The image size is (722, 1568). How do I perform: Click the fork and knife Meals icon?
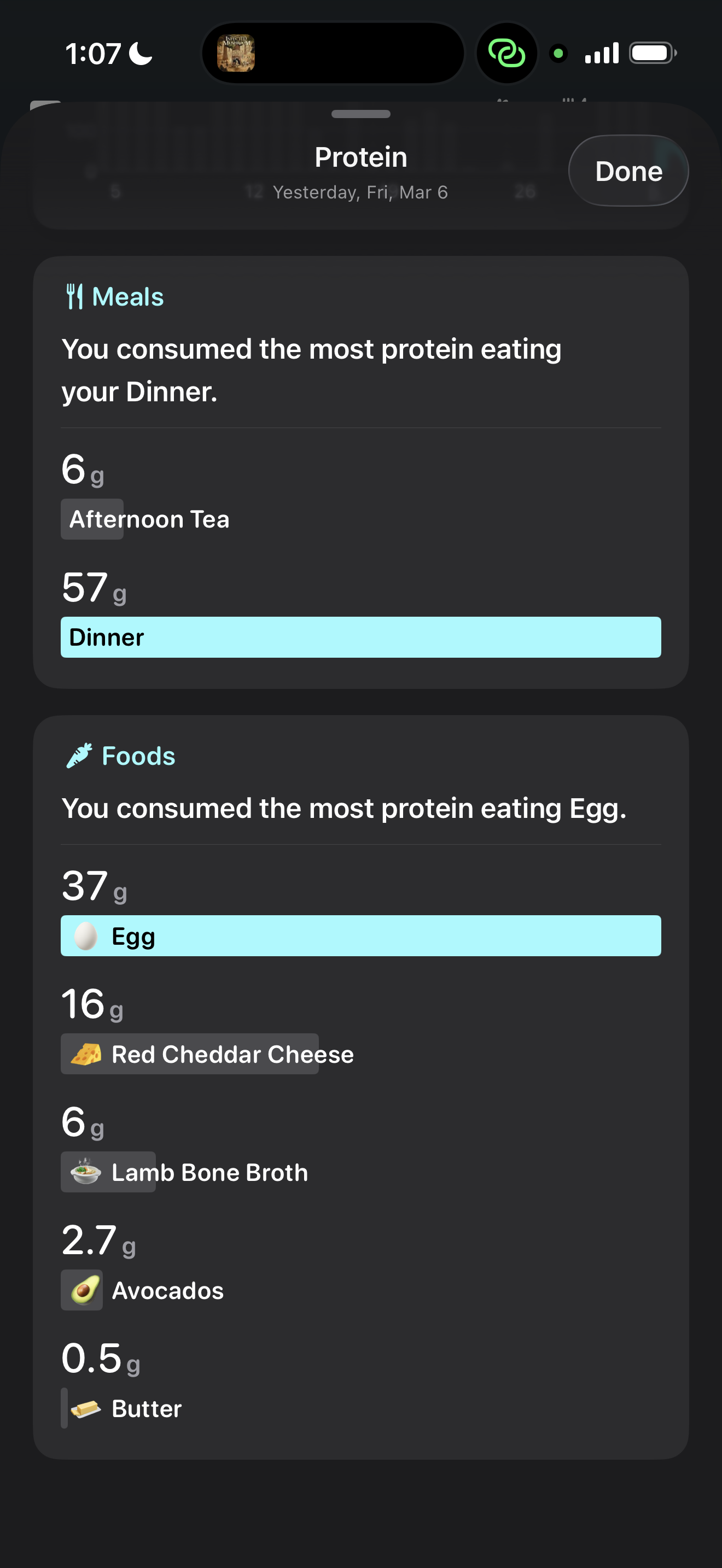pyautogui.click(x=74, y=296)
